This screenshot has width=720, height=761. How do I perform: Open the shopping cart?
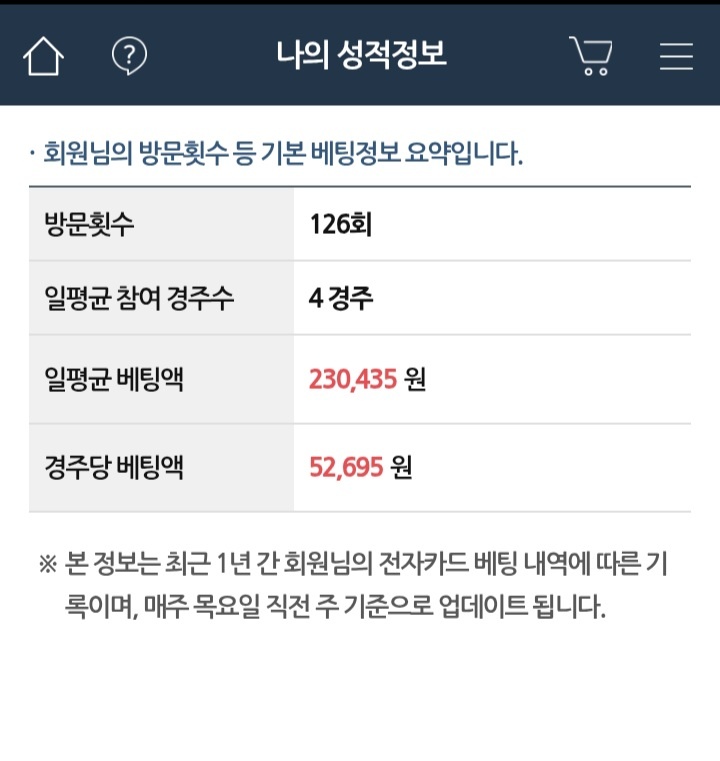point(591,56)
